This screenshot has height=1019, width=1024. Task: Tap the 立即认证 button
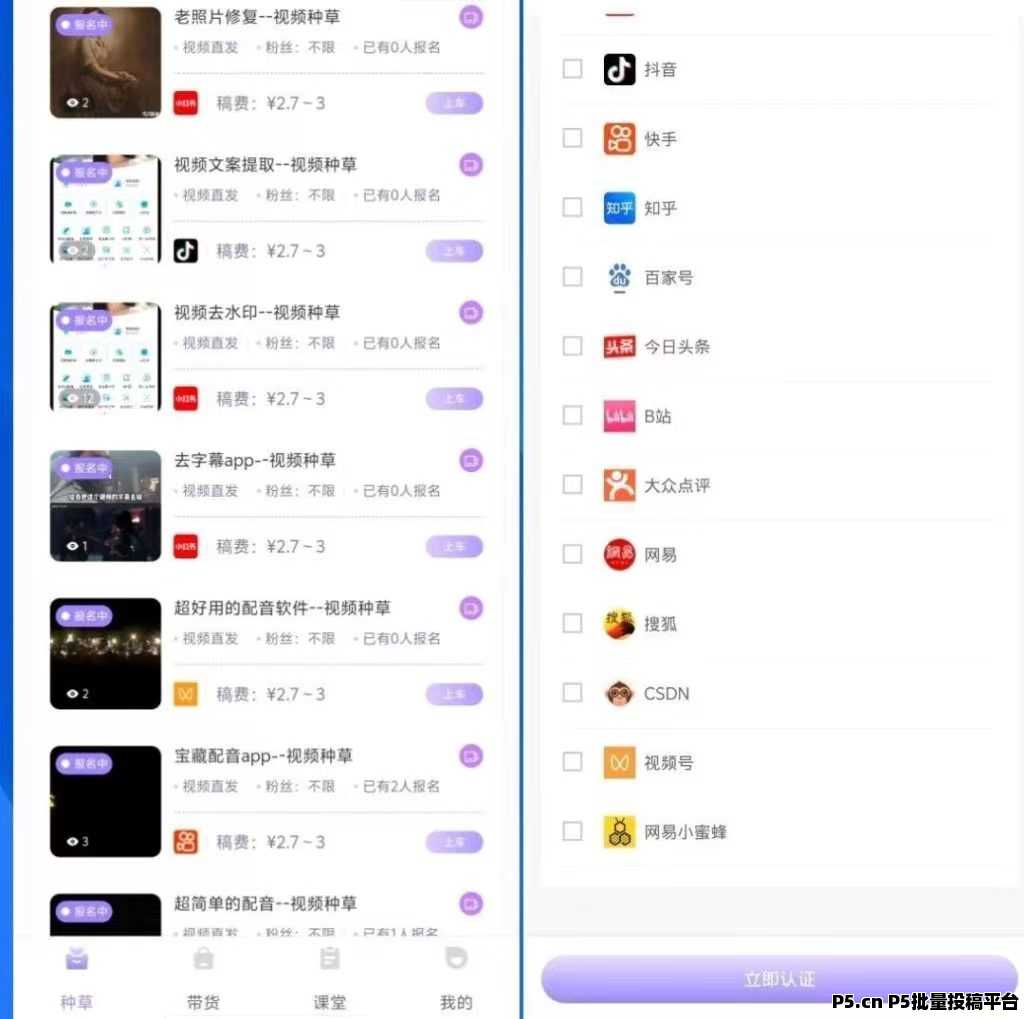pos(779,978)
